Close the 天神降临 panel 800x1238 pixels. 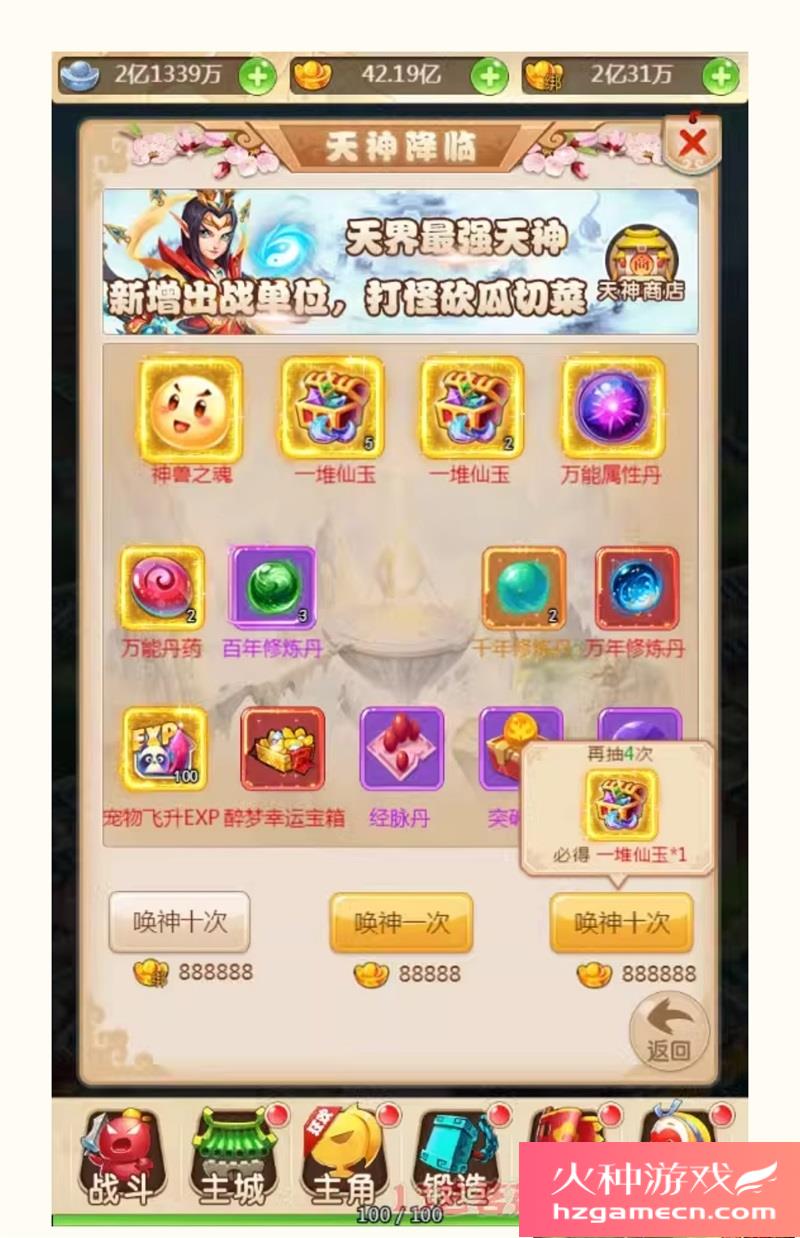691,145
